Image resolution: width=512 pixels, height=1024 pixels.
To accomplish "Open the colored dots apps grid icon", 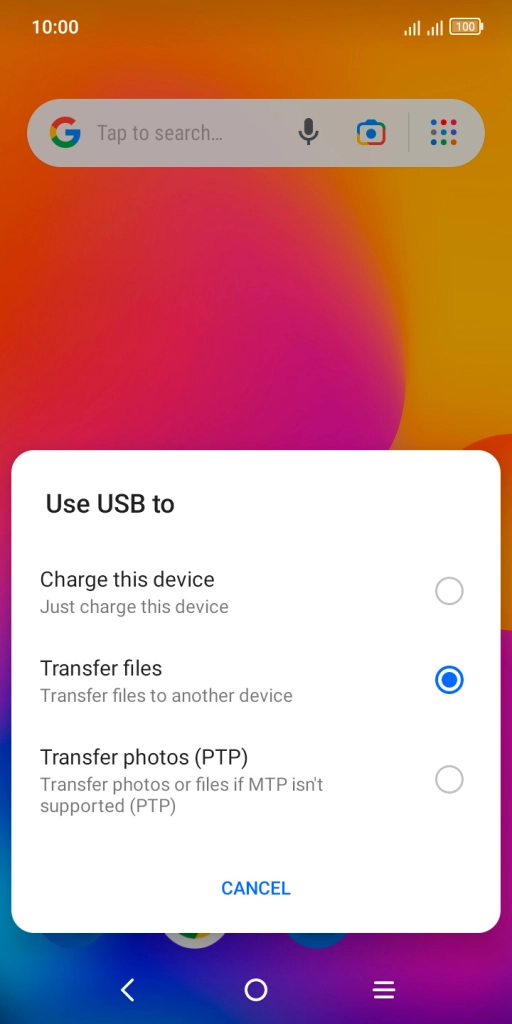I will click(444, 133).
